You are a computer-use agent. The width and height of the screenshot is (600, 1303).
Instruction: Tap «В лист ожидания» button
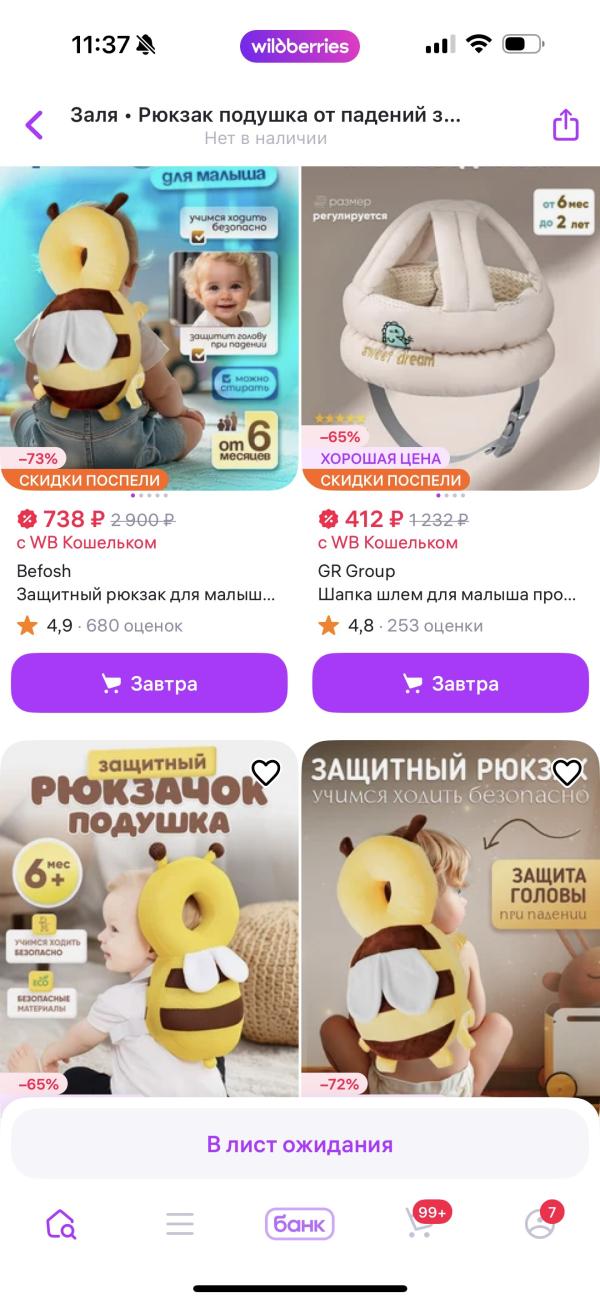coord(300,1144)
